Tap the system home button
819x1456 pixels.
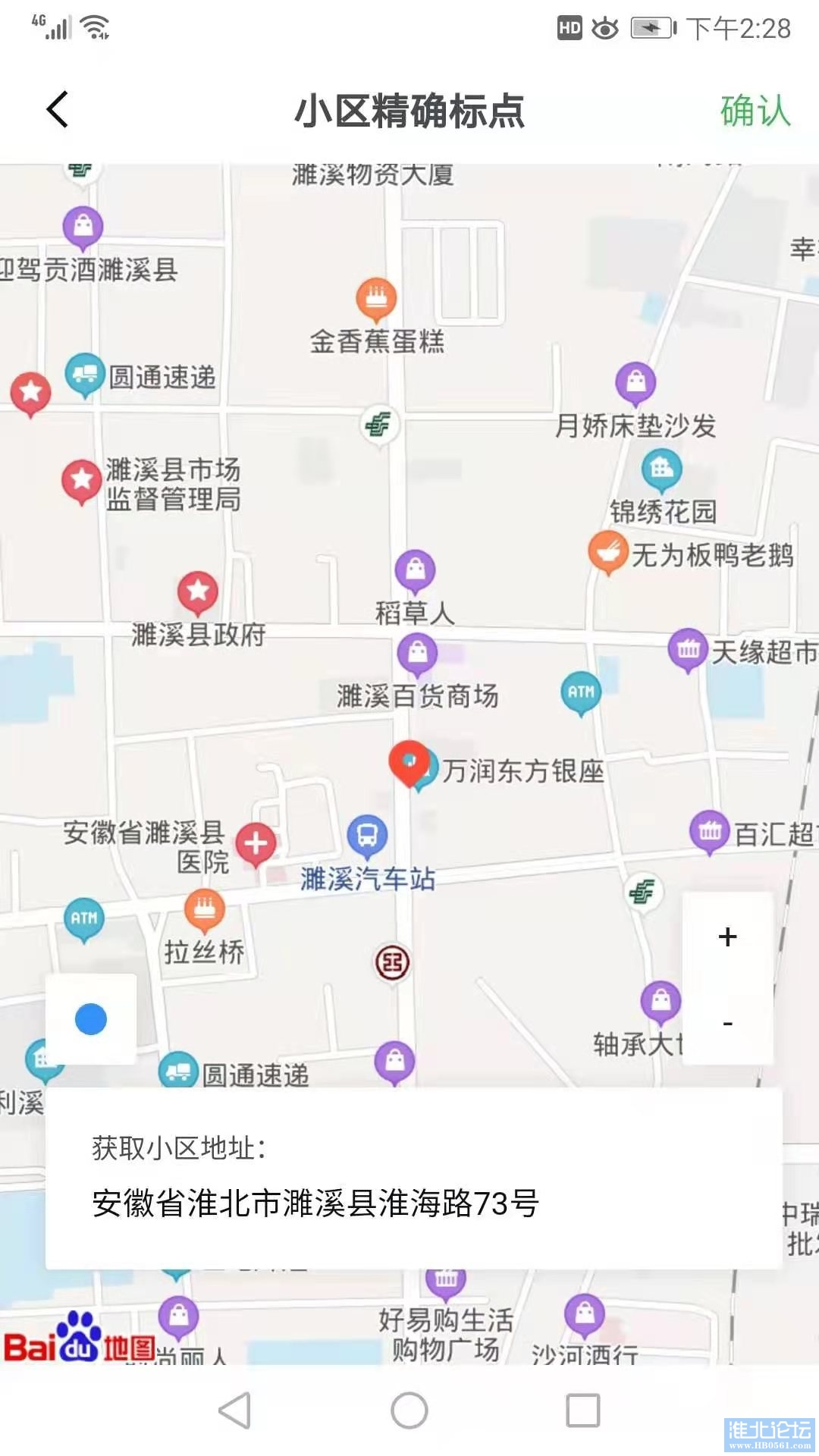409,1410
